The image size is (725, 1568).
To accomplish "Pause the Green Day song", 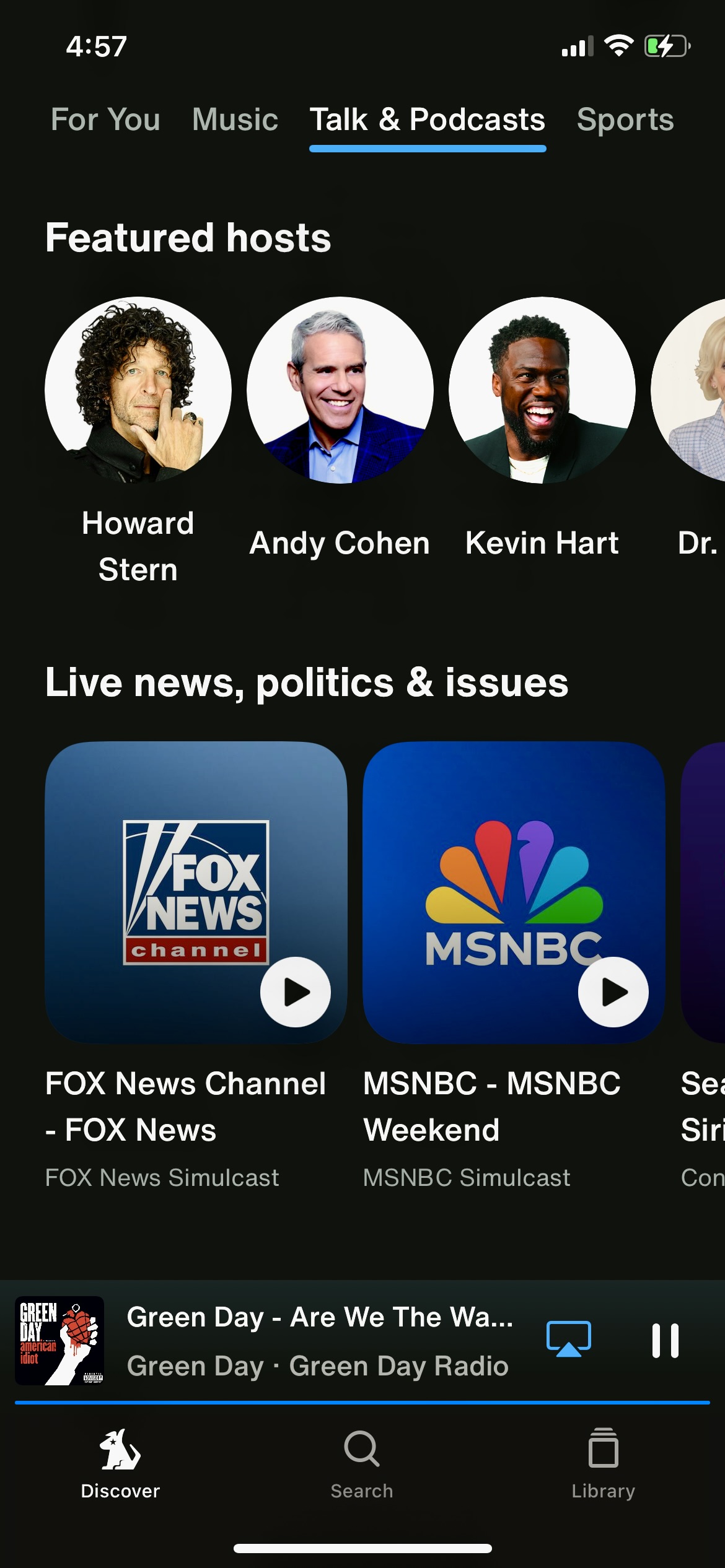I will click(x=665, y=1341).
